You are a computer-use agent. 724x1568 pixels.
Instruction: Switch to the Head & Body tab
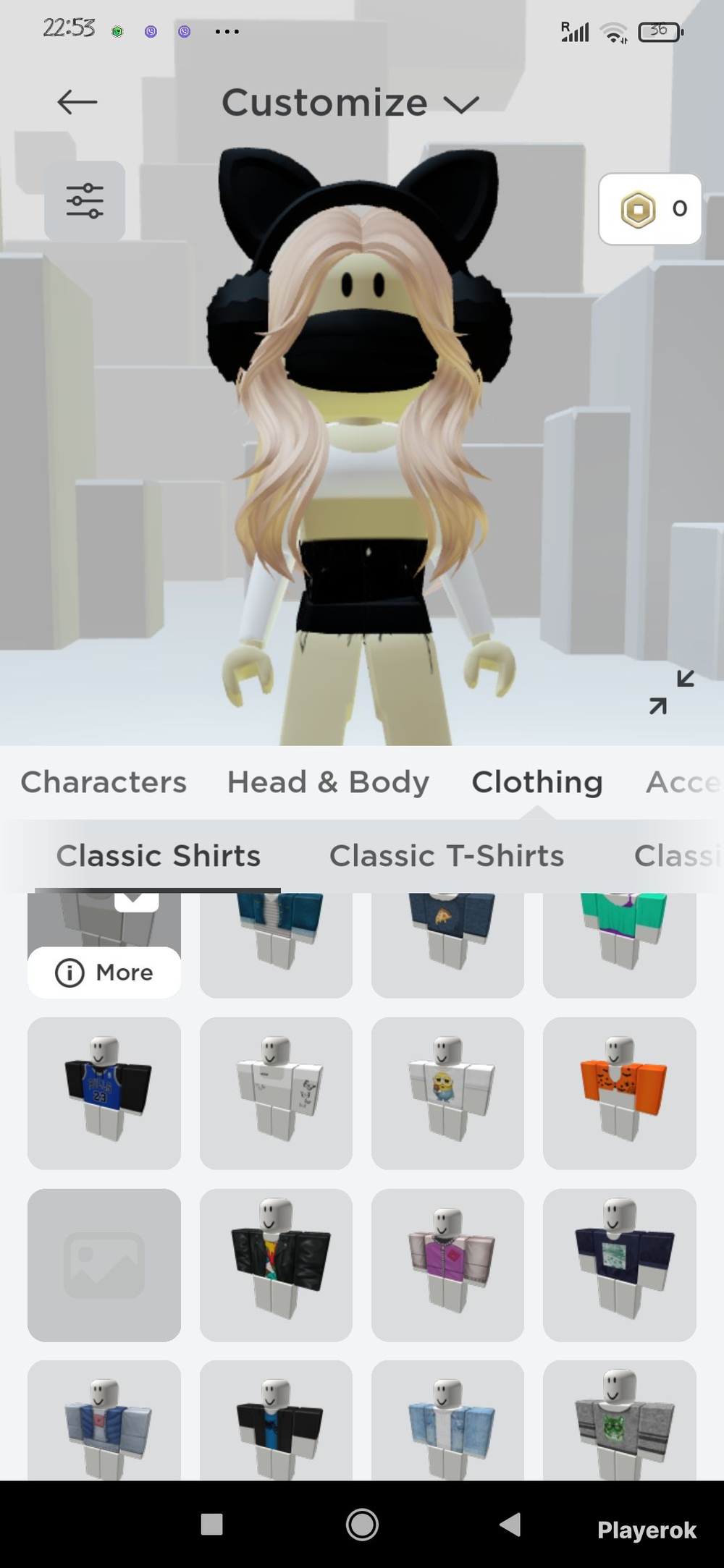pyautogui.click(x=328, y=782)
